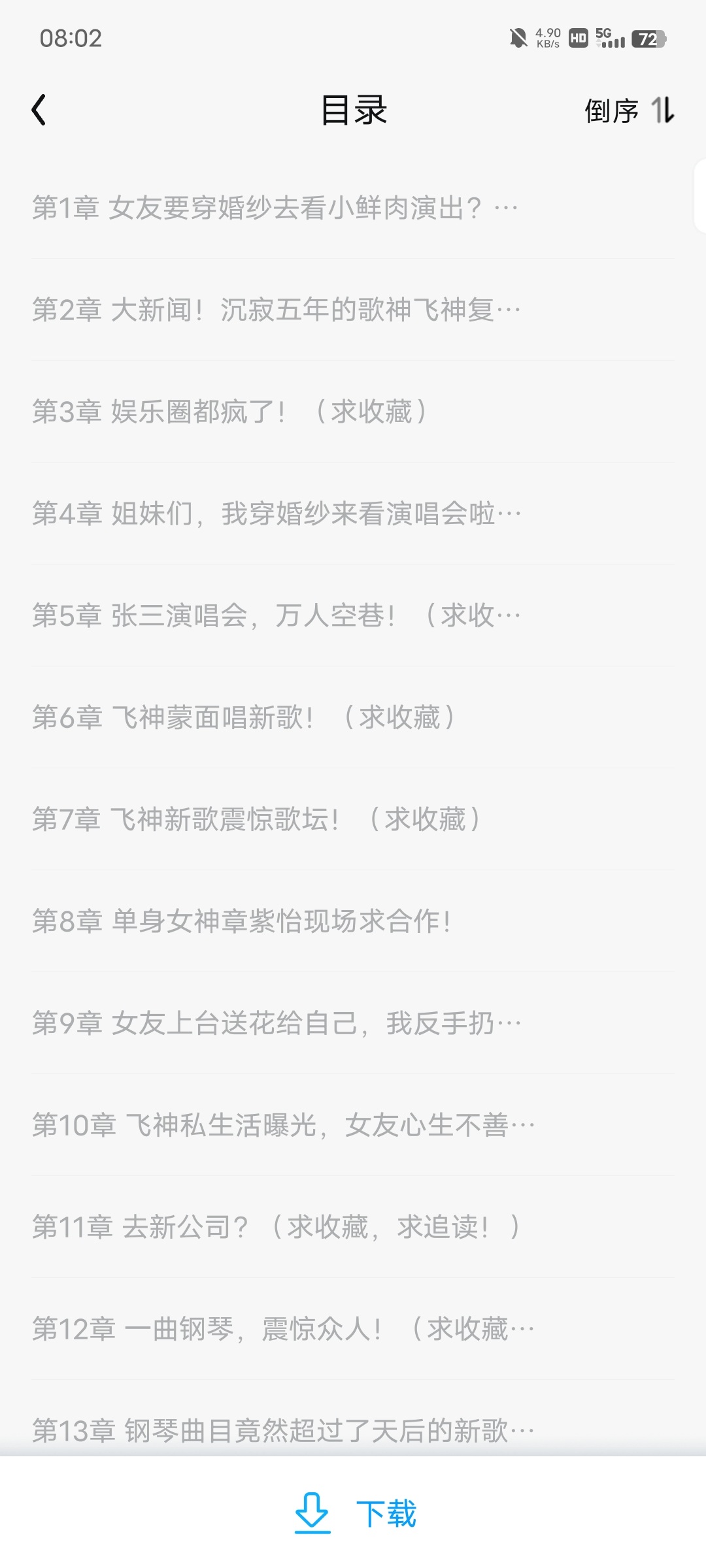The width and height of the screenshot is (706, 1568).
Task: Go back from the 目录 page
Action: [x=39, y=110]
